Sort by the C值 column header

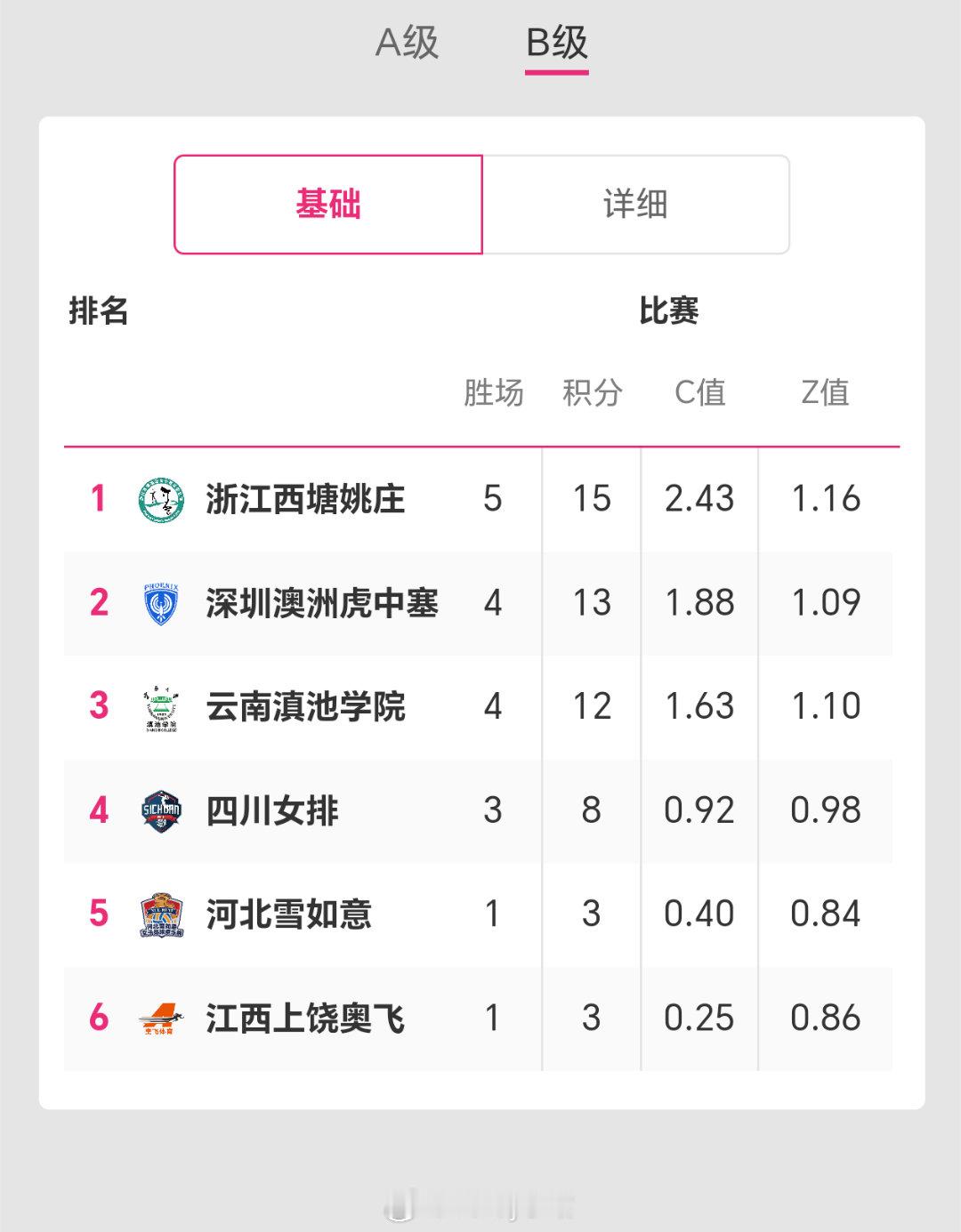pyautogui.click(x=700, y=391)
